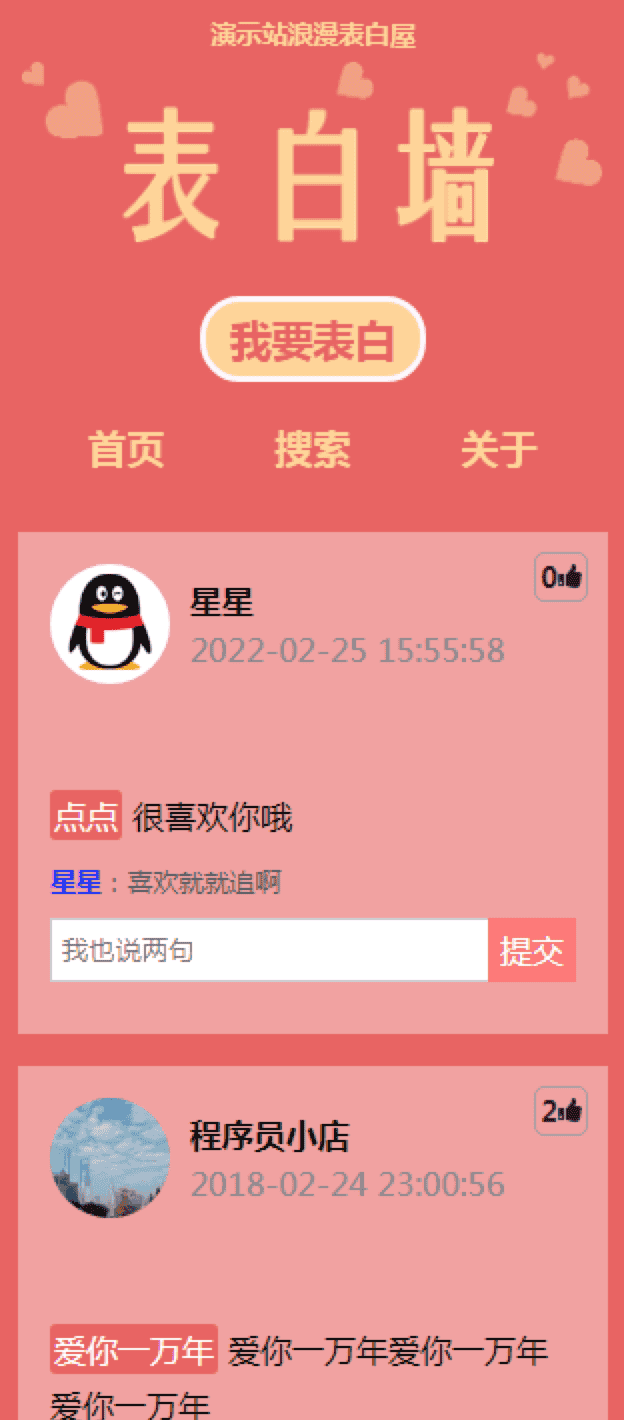
Task: Like 星星's confession post
Action: [x=561, y=577]
